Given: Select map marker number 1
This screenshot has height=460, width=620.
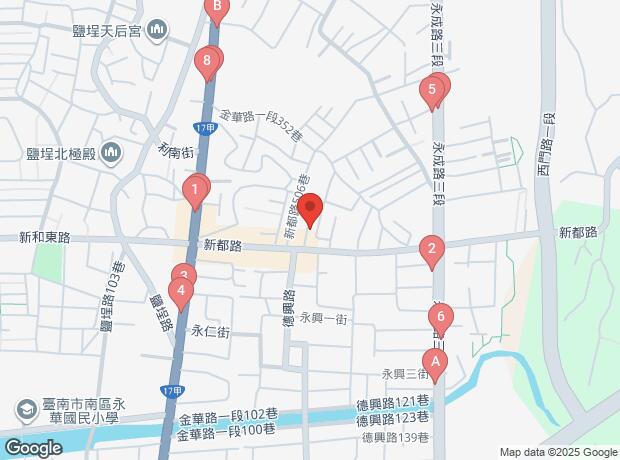Looking at the screenshot, I should click(x=194, y=189).
